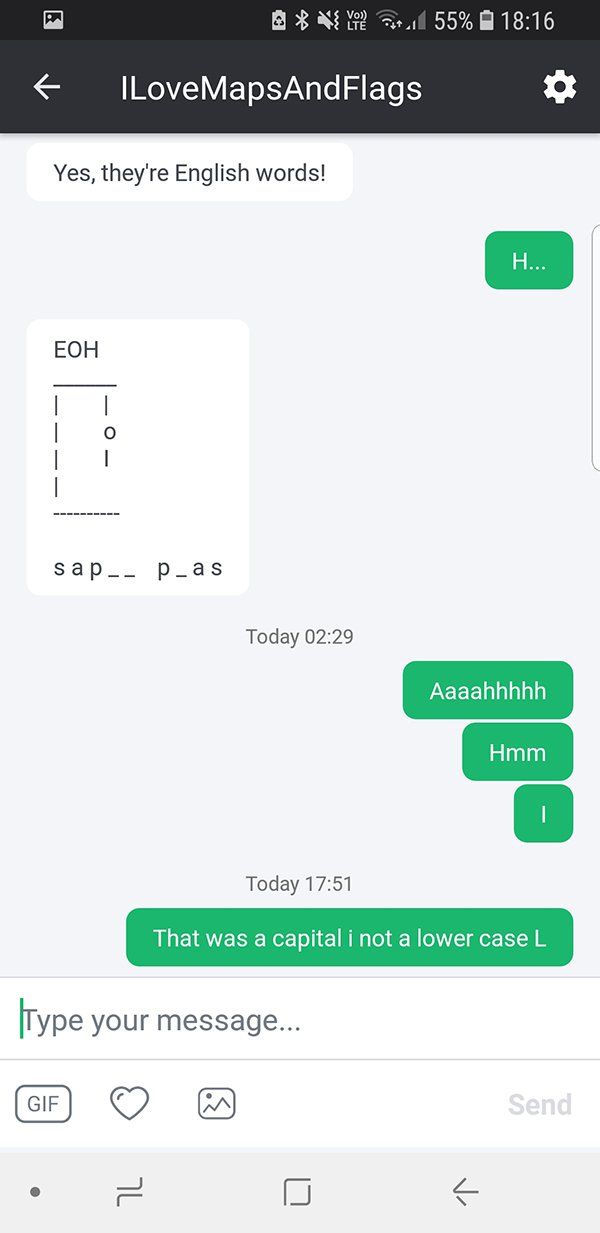Focus the Type your message field
Image resolution: width=600 pixels, height=1233 pixels.
point(300,1020)
